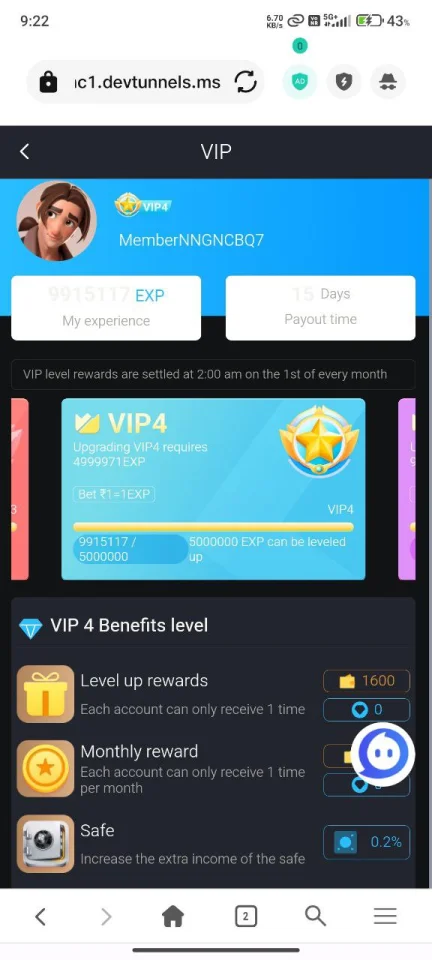Open the browser search icon
432x960 pixels.
(x=315, y=917)
